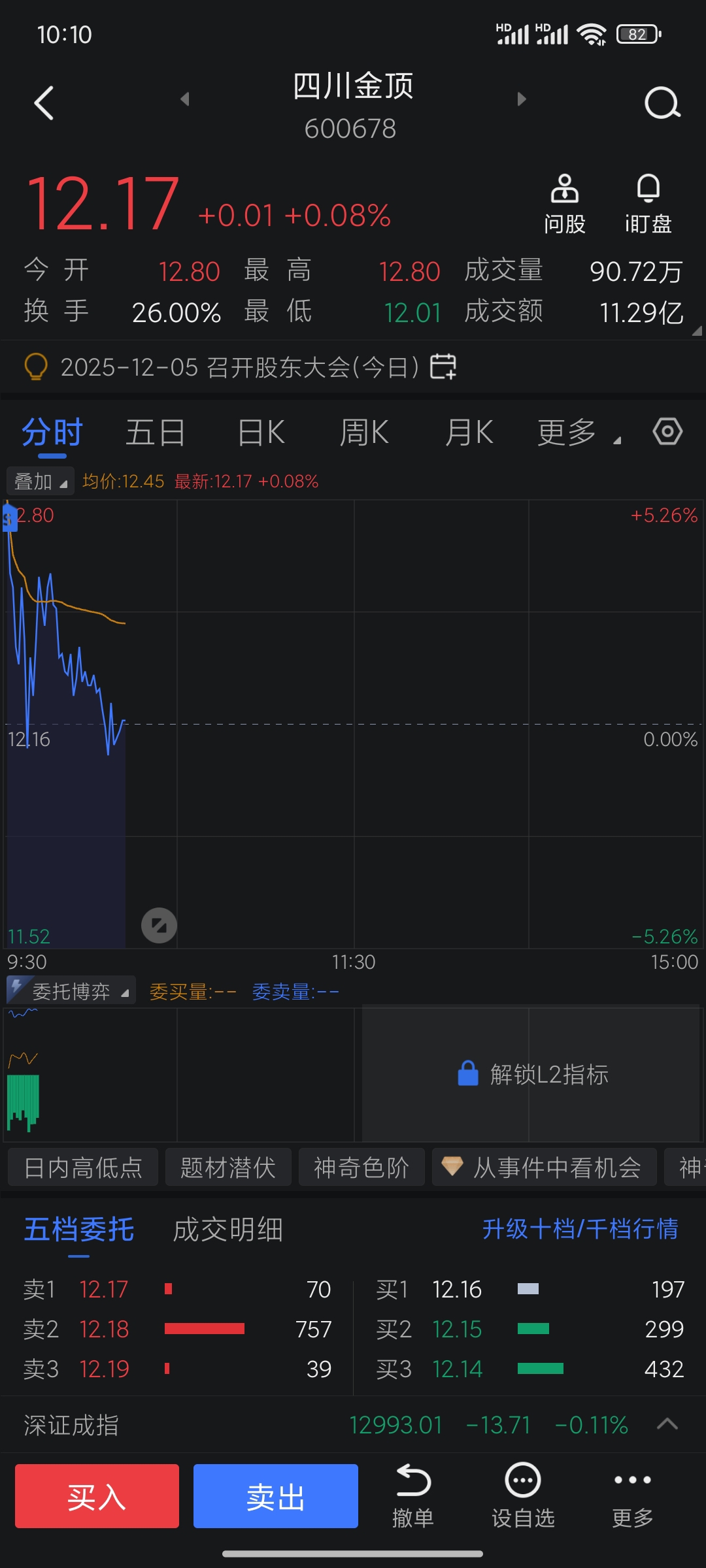This screenshot has height=1568, width=706.
Task: Tap the blue 卖出 sell button
Action: tap(276, 1496)
